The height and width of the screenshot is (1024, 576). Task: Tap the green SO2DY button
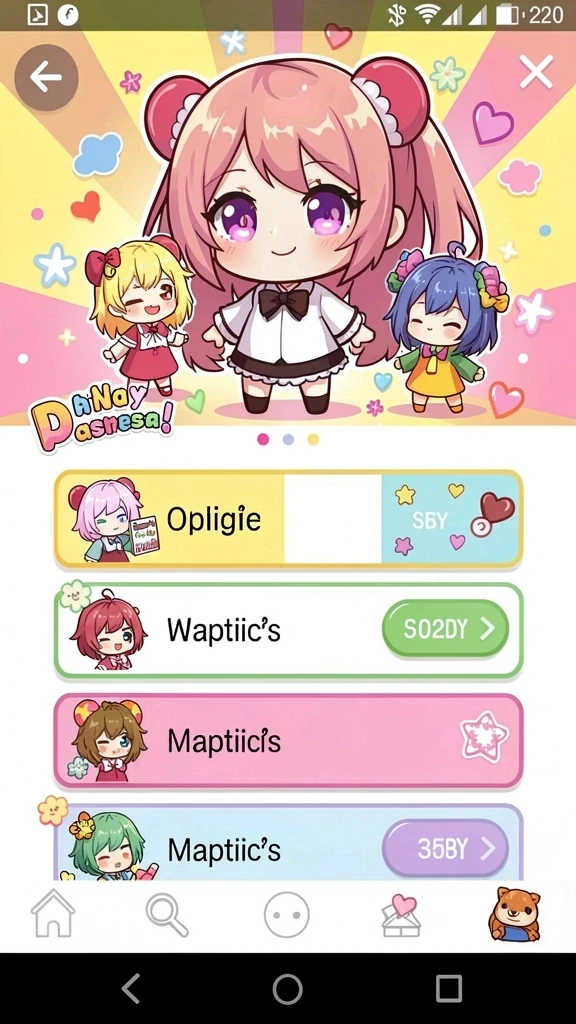445,628
